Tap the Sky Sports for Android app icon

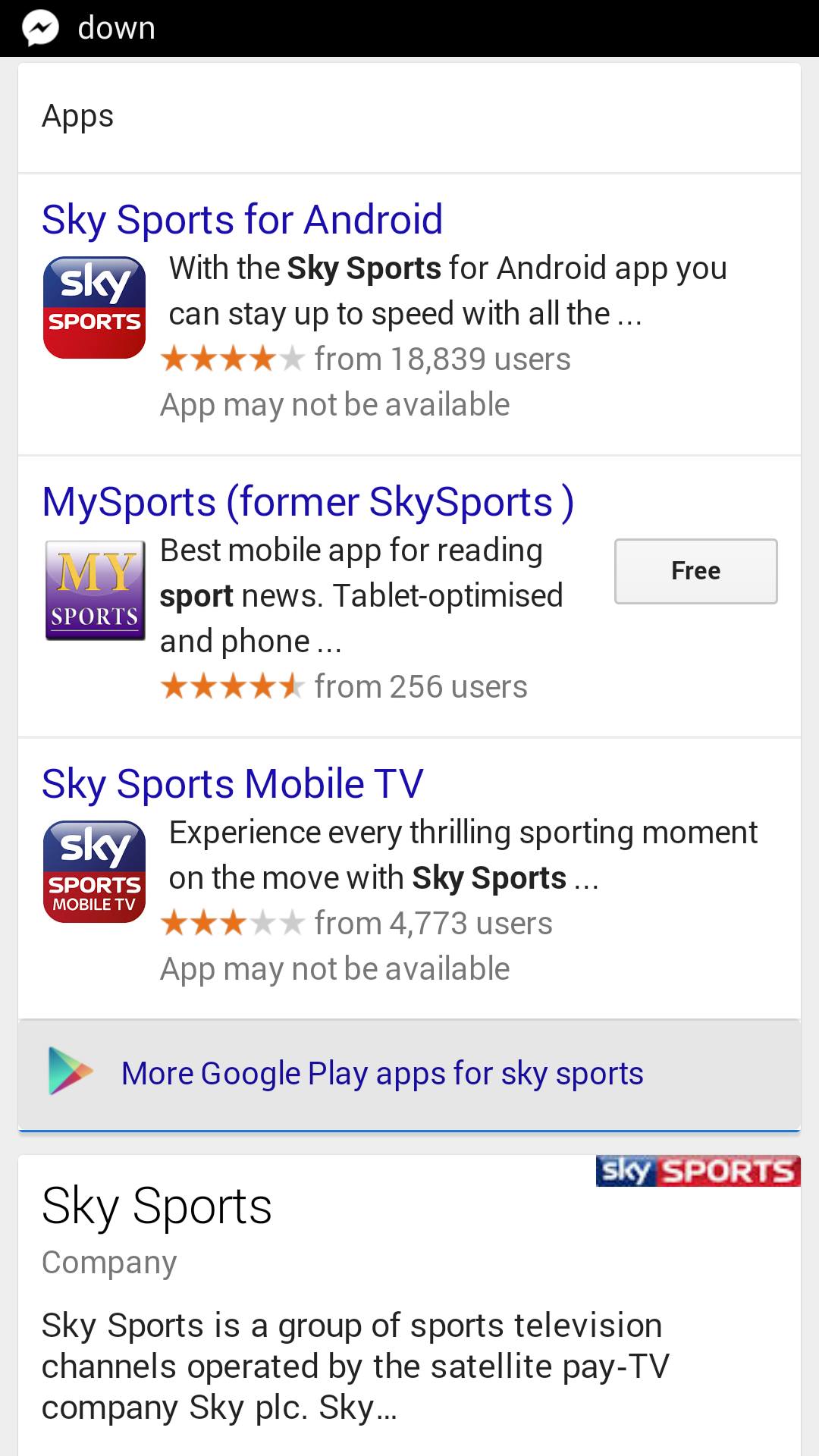[x=94, y=308]
